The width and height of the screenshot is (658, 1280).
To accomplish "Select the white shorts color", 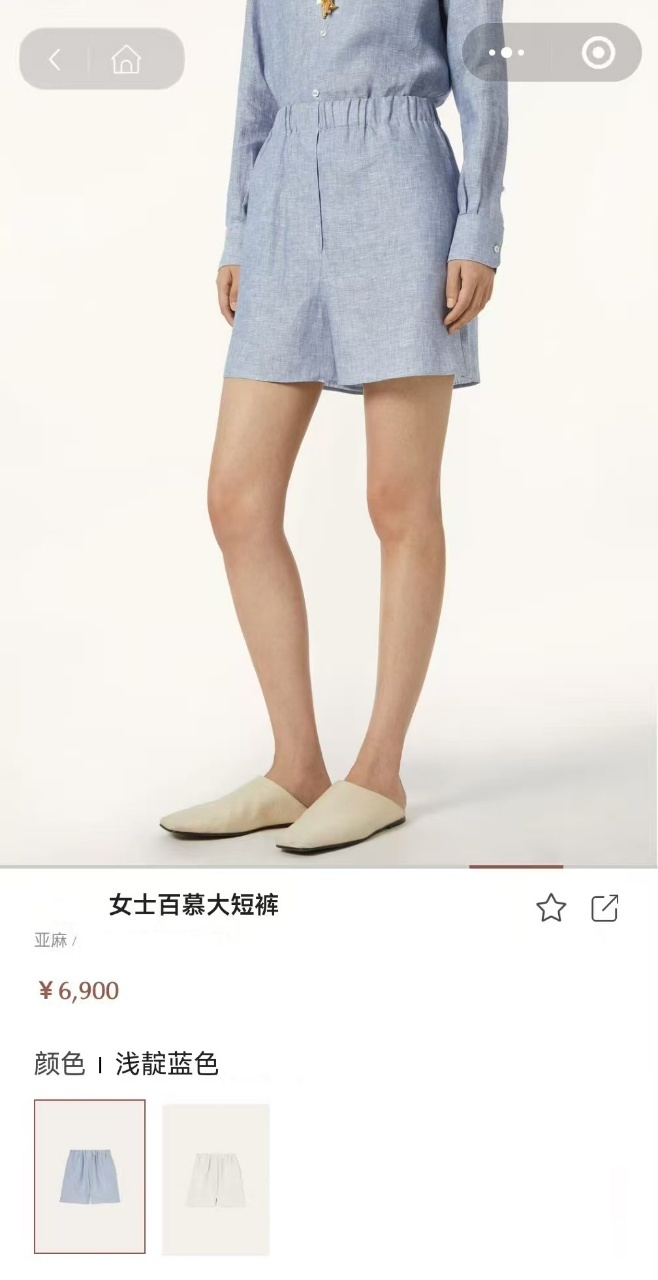I will point(216,1177).
